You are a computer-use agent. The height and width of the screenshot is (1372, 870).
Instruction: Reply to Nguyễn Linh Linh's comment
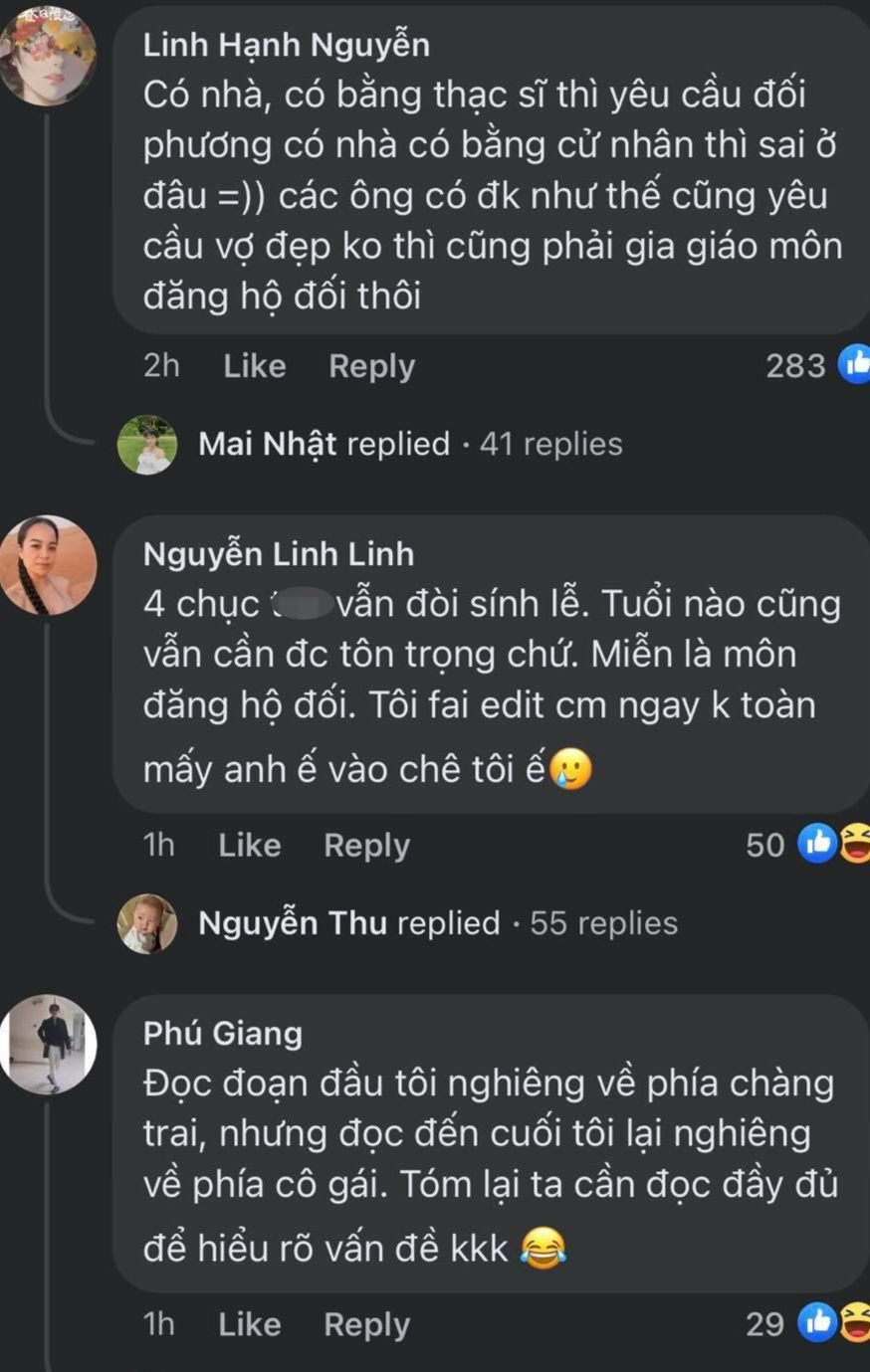point(366,846)
